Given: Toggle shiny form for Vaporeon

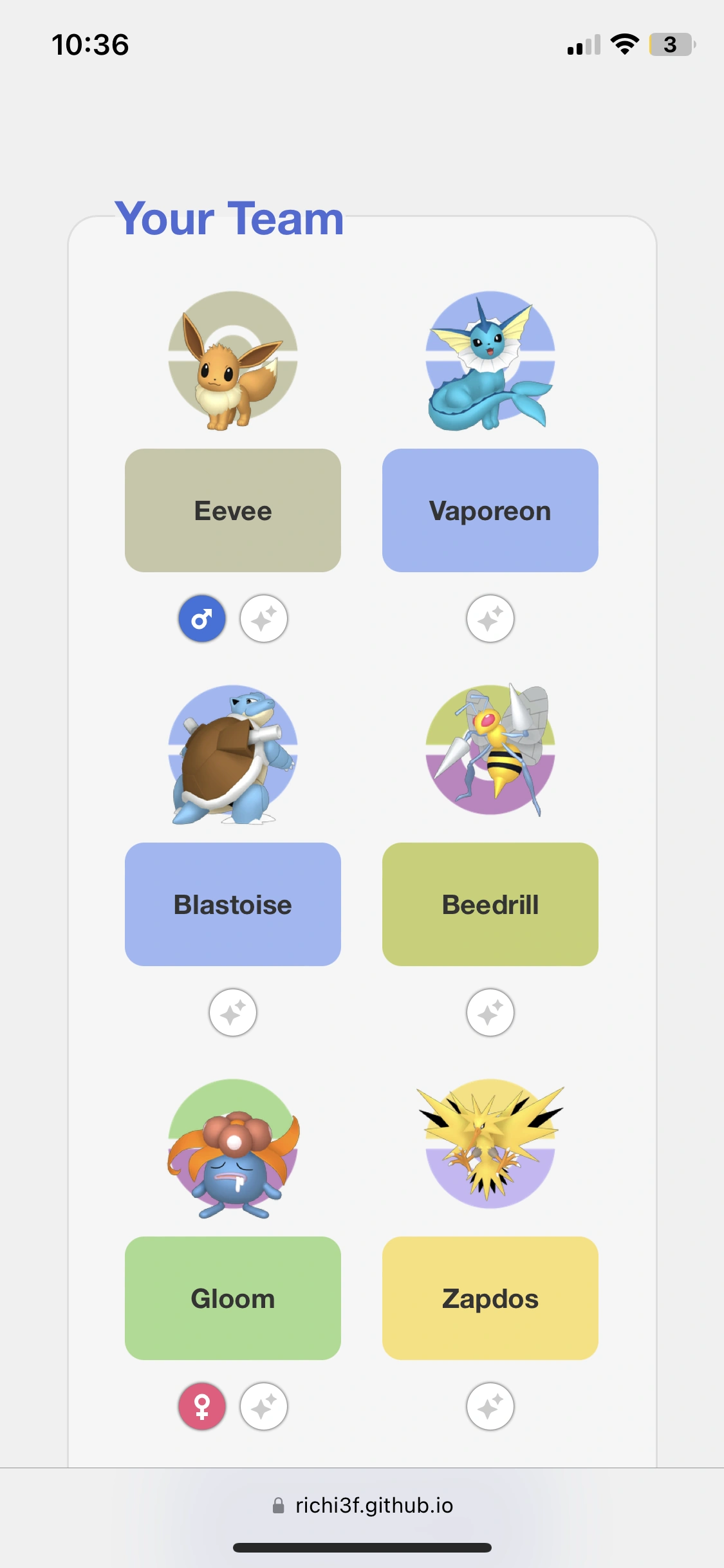Looking at the screenshot, I should click(x=490, y=619).
